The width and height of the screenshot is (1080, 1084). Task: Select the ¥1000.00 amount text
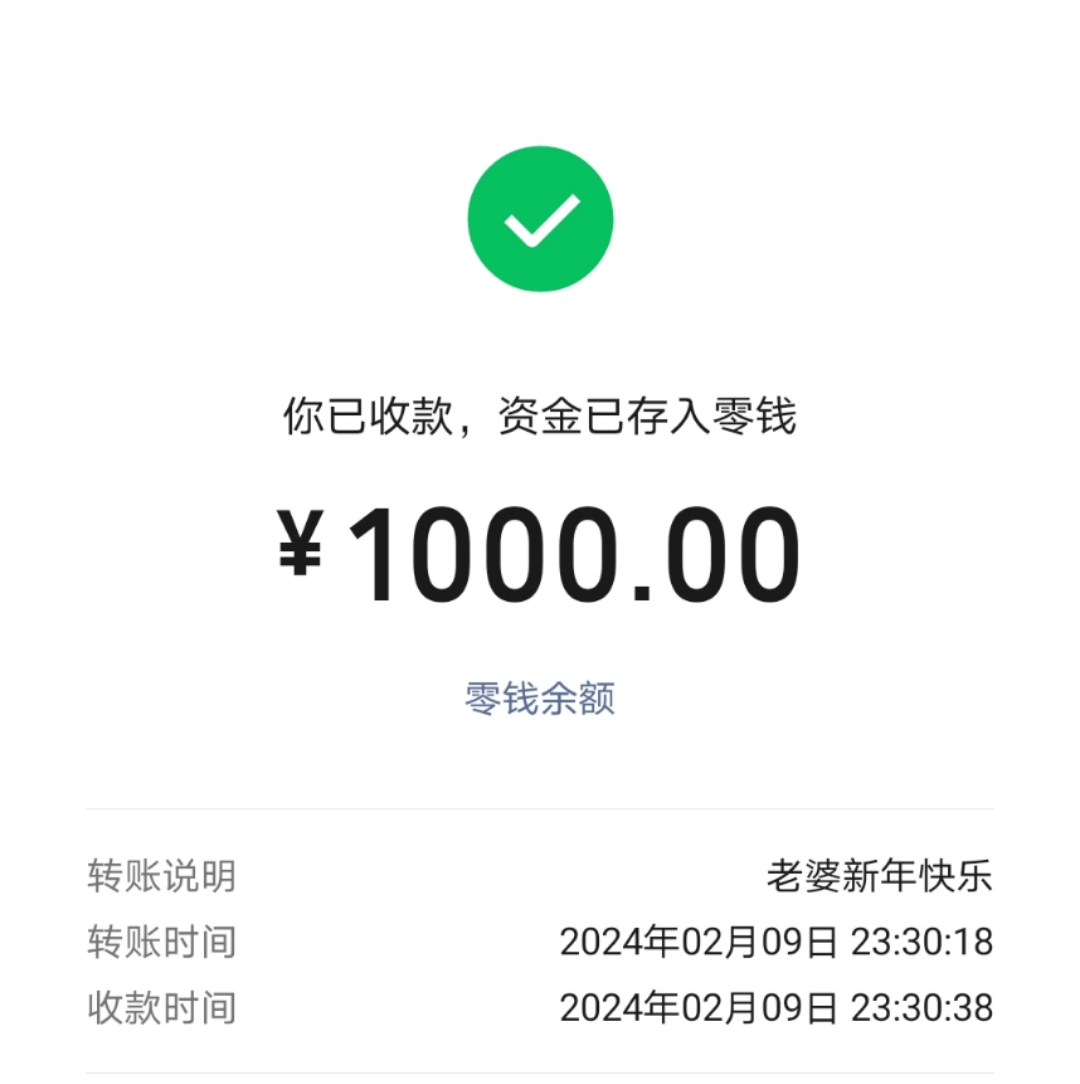540,550
